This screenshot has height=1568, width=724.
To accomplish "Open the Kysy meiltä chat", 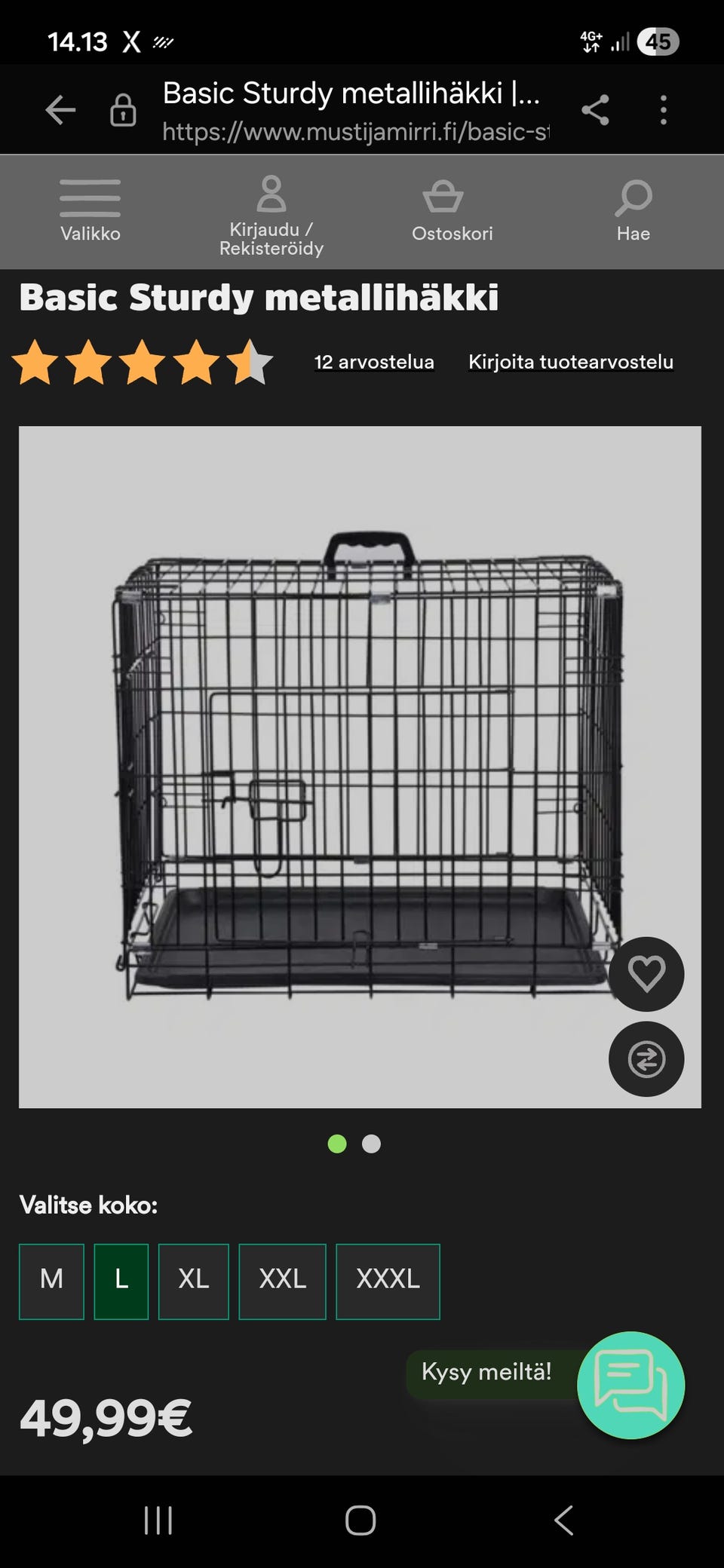I will [x=630, y=1386].
